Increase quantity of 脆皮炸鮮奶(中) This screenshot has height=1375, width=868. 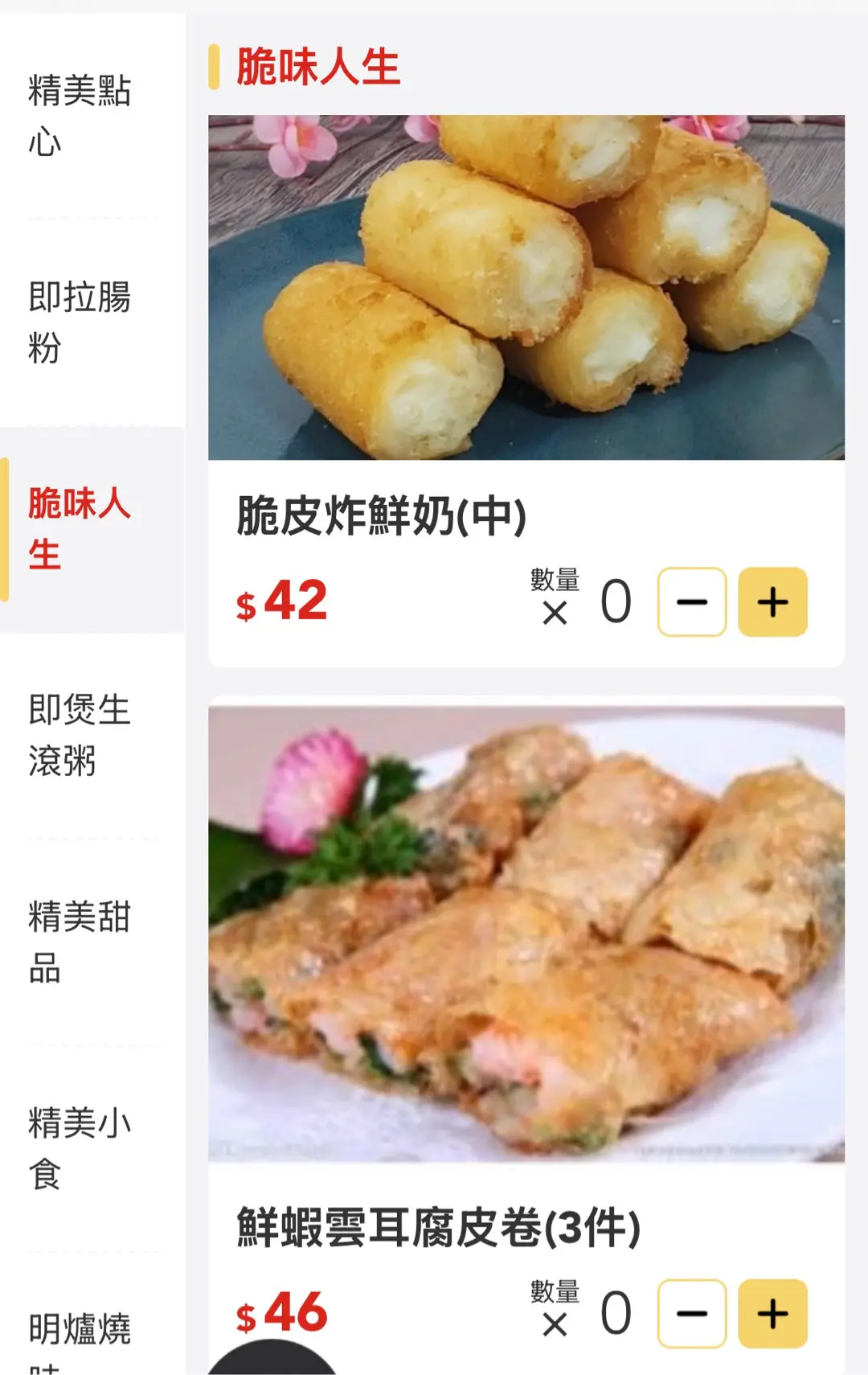[x=772, y=602]
